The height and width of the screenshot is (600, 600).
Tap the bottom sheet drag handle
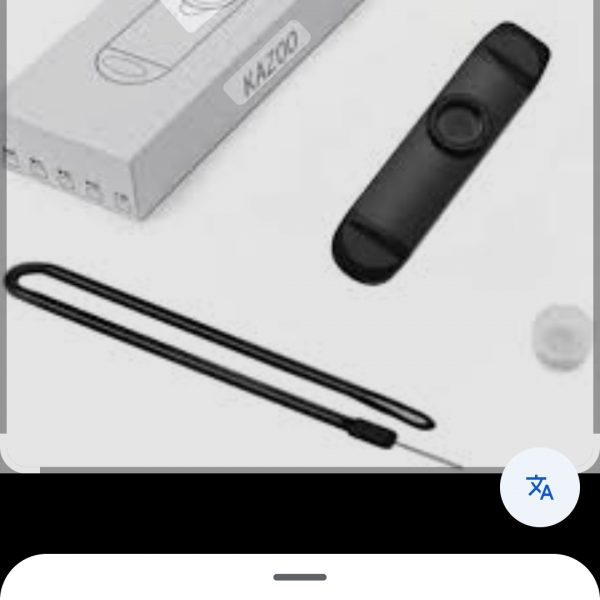(x=300, y=577)
